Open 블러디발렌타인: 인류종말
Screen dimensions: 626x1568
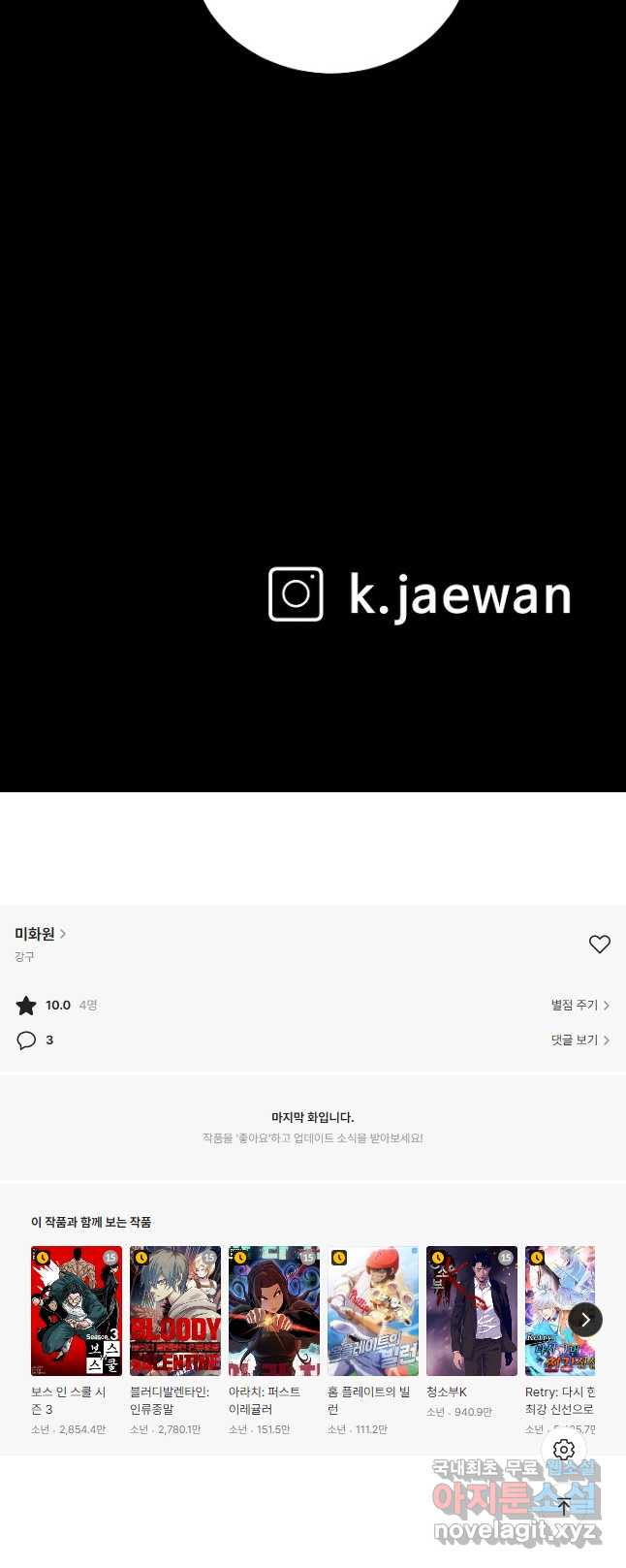175,1311
